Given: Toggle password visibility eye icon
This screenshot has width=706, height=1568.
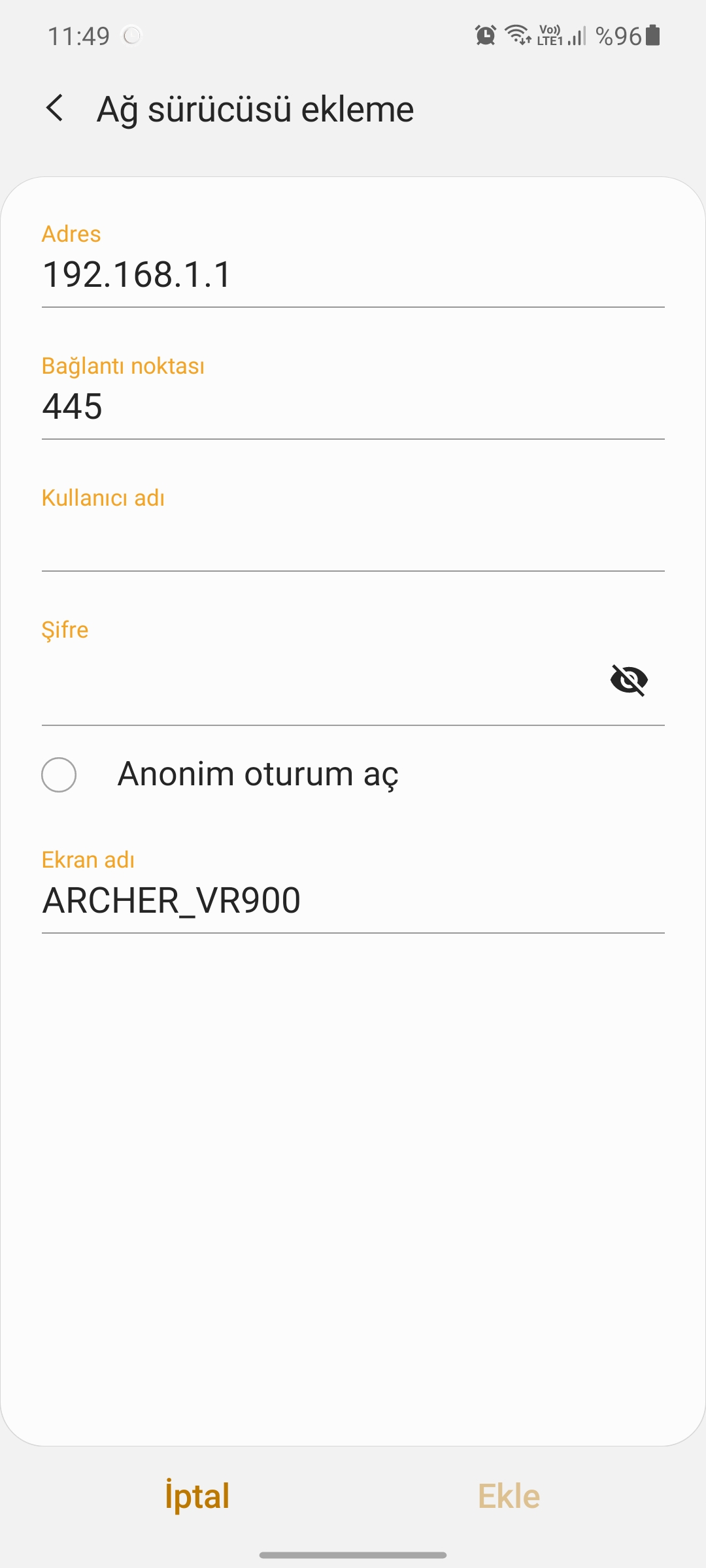Looking at the screenshot, I should (629, 680).
